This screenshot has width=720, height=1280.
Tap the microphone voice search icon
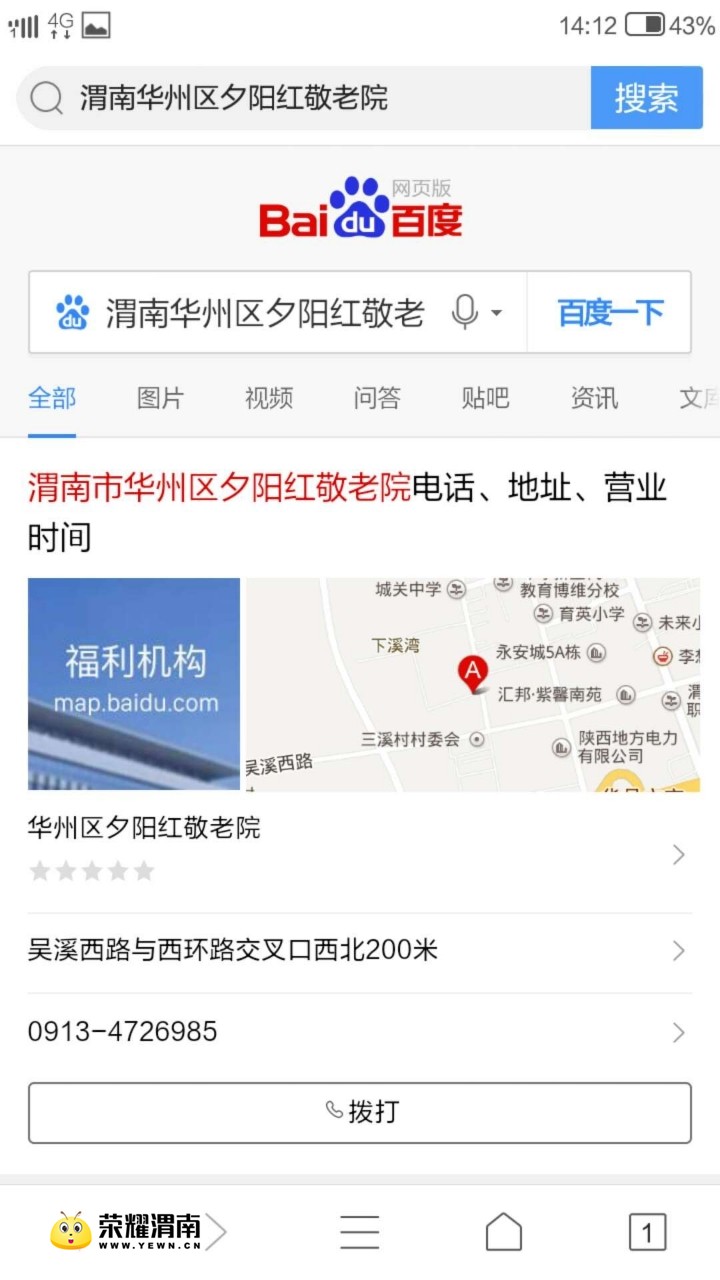[465, 313]
